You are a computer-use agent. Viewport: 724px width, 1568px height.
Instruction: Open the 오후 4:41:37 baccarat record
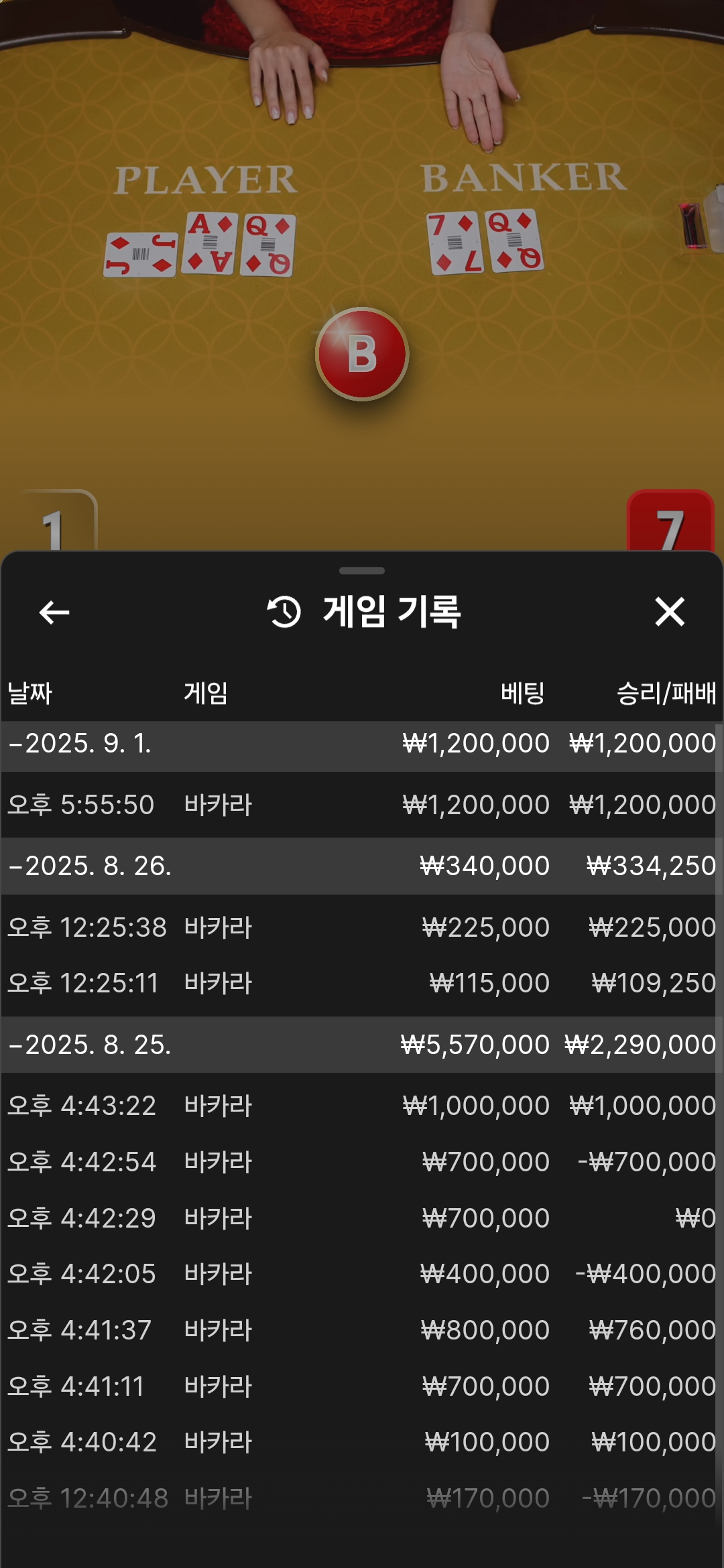coord(362,1330)
